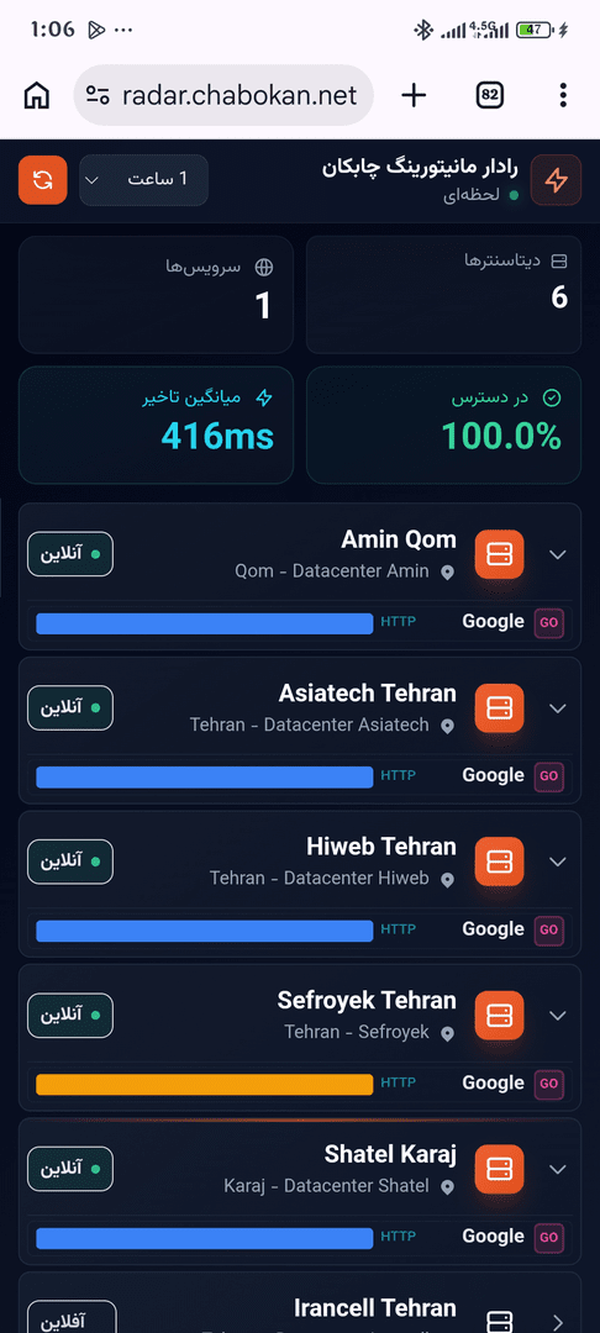
Task: Expand the Amin Qom datacenter card
Action: [x=558, y=555]
